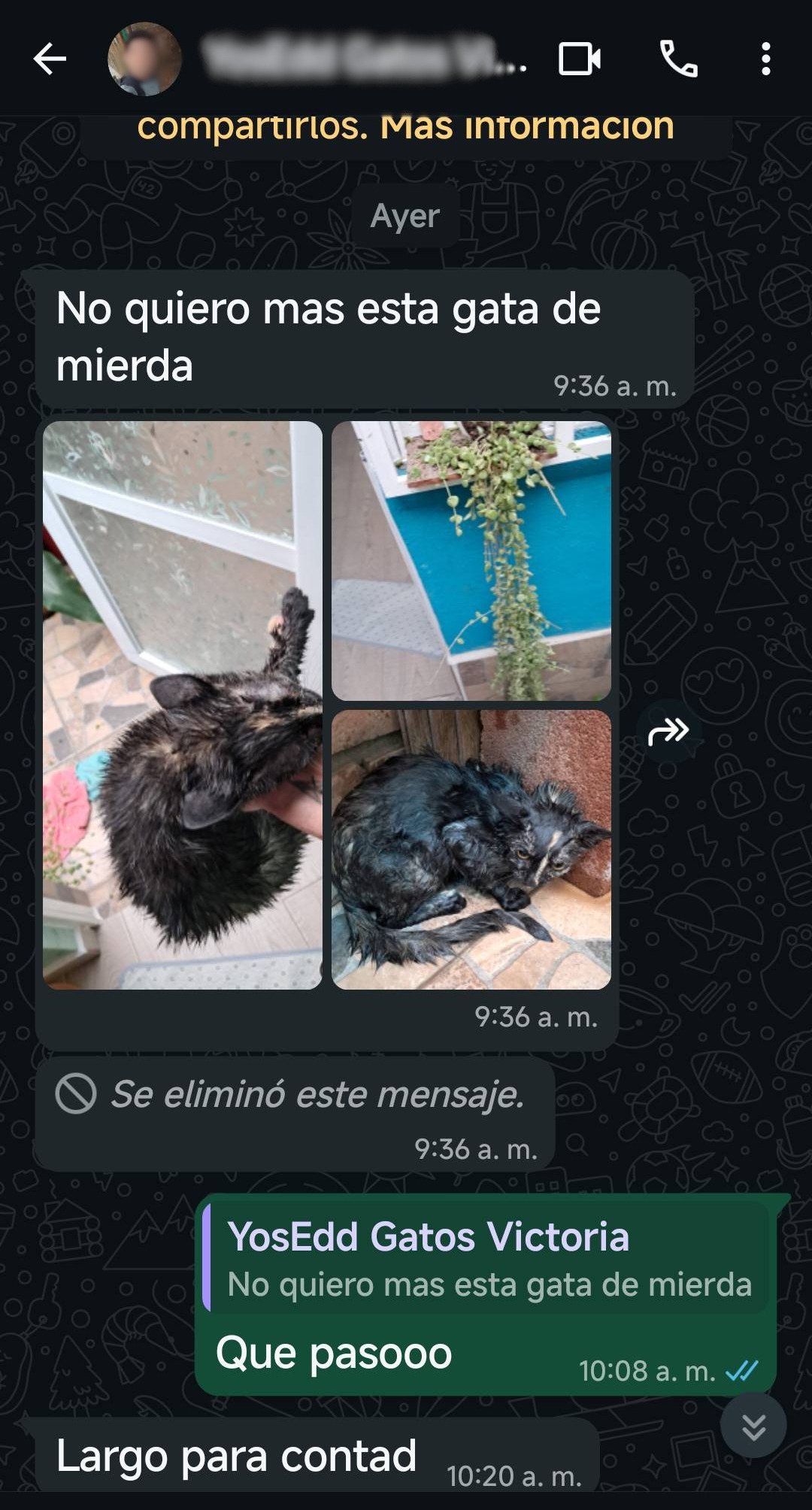Jump to the quoted YosEdd Gatos Victoria message

pos(489,1258)
